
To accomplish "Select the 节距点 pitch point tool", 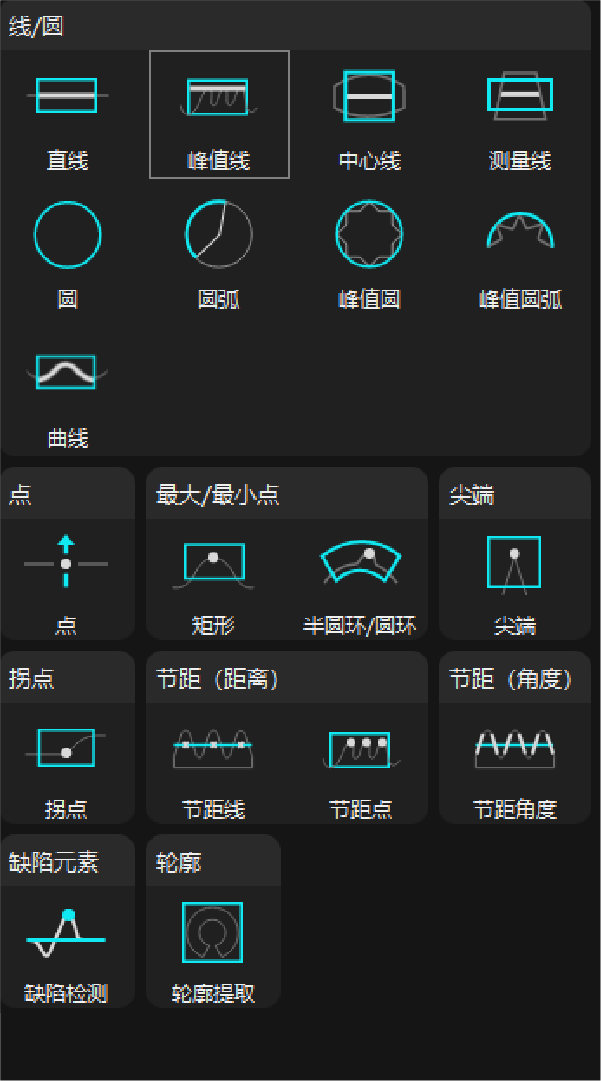I will (360, 762).
